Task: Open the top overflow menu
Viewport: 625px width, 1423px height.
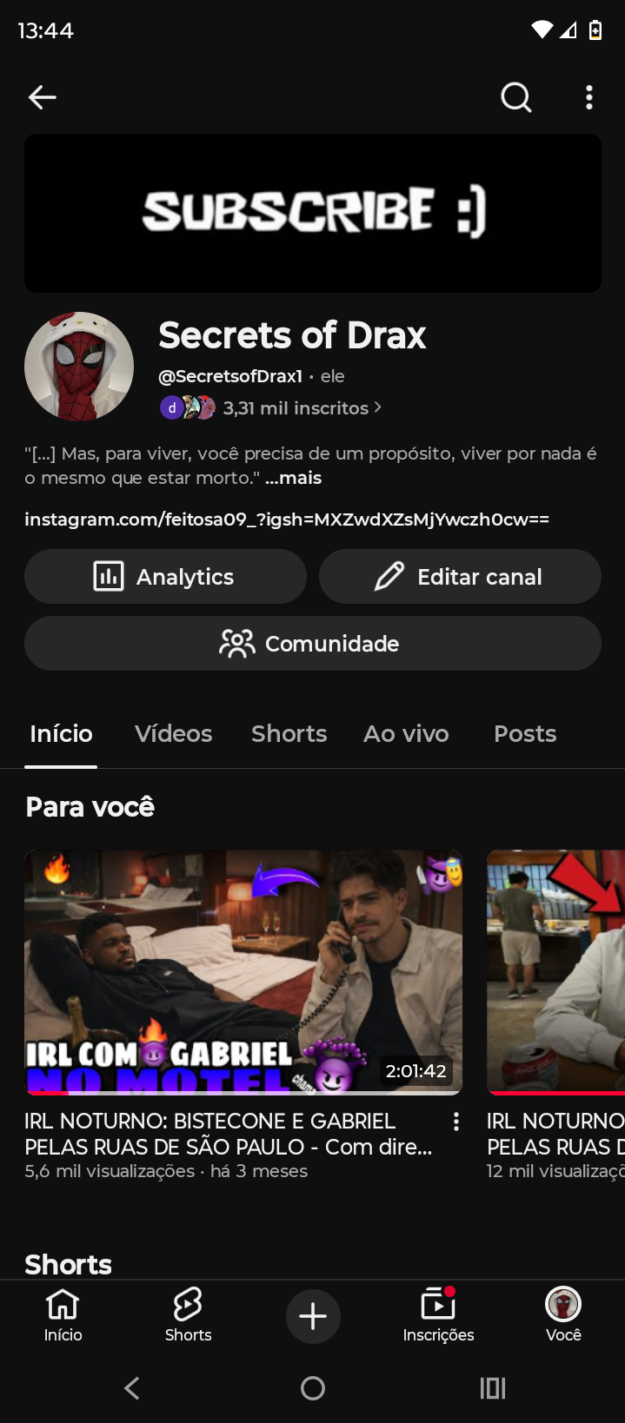Action: [x=589, y=97]
